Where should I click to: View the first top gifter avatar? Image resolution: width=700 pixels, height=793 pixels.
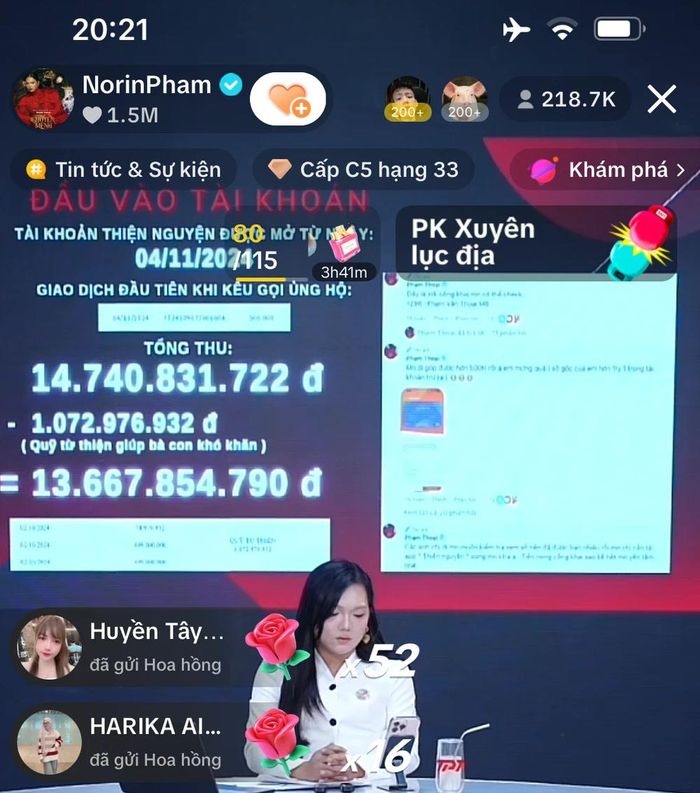(x=408, y=97)
